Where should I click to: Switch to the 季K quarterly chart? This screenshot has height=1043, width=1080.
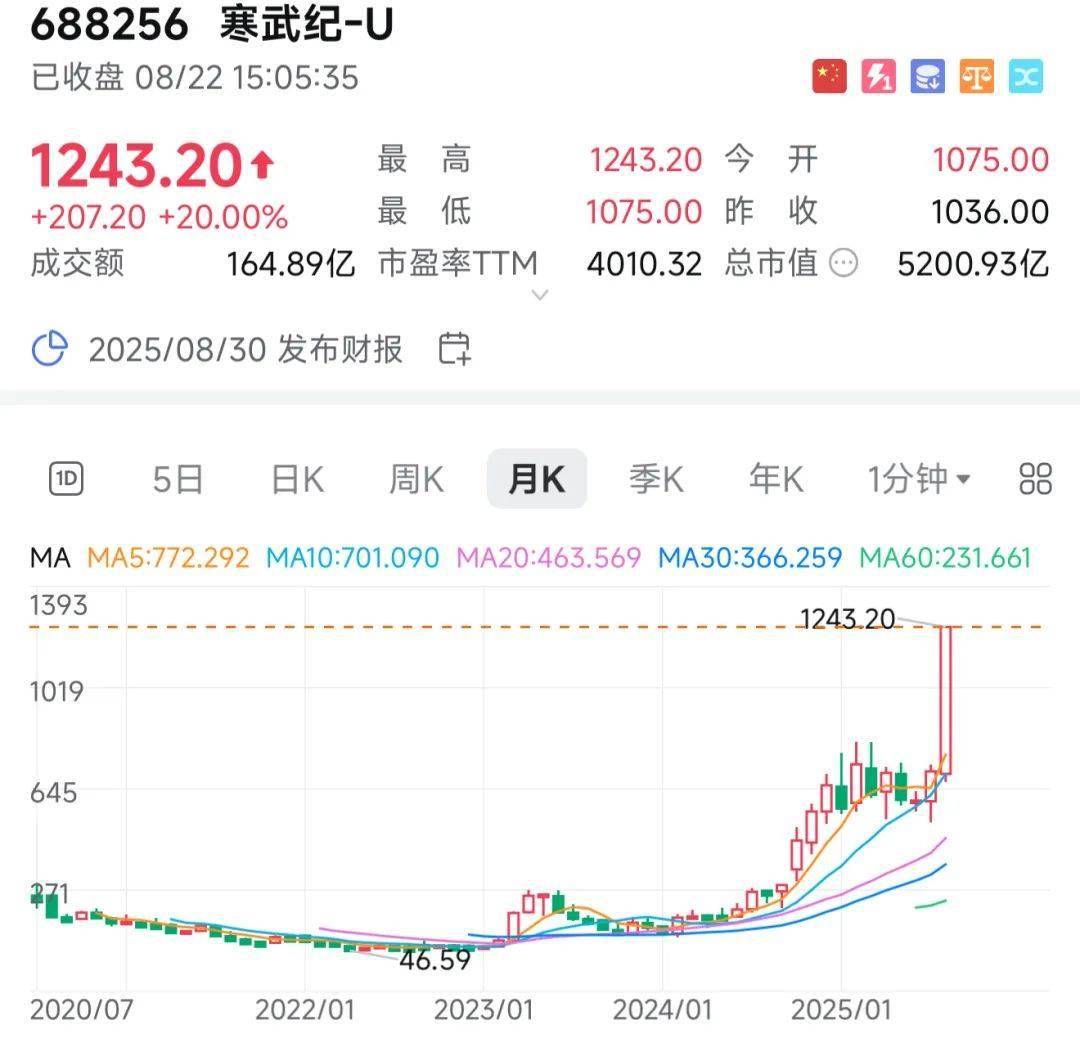click(656, 480)
